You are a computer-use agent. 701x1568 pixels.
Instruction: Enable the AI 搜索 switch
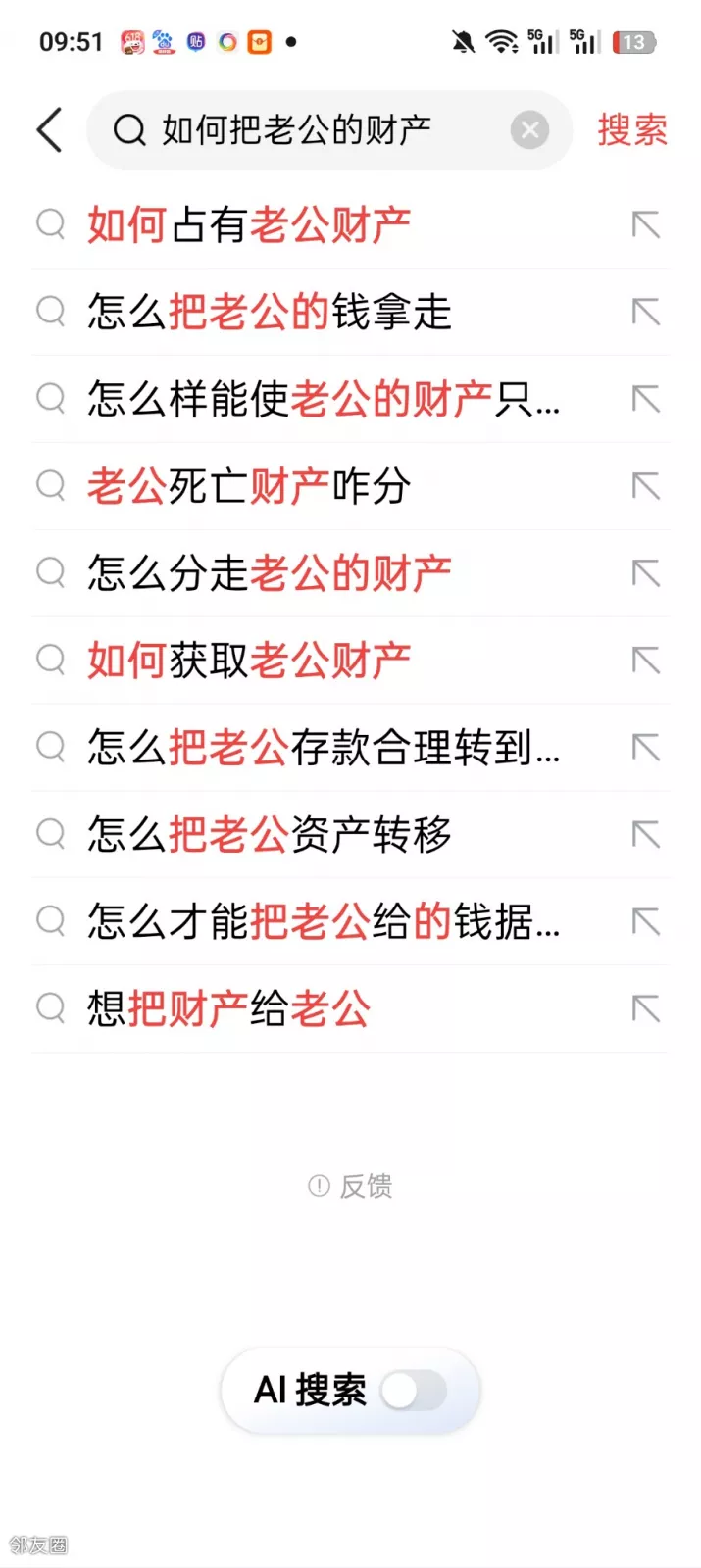(414, 1390)
